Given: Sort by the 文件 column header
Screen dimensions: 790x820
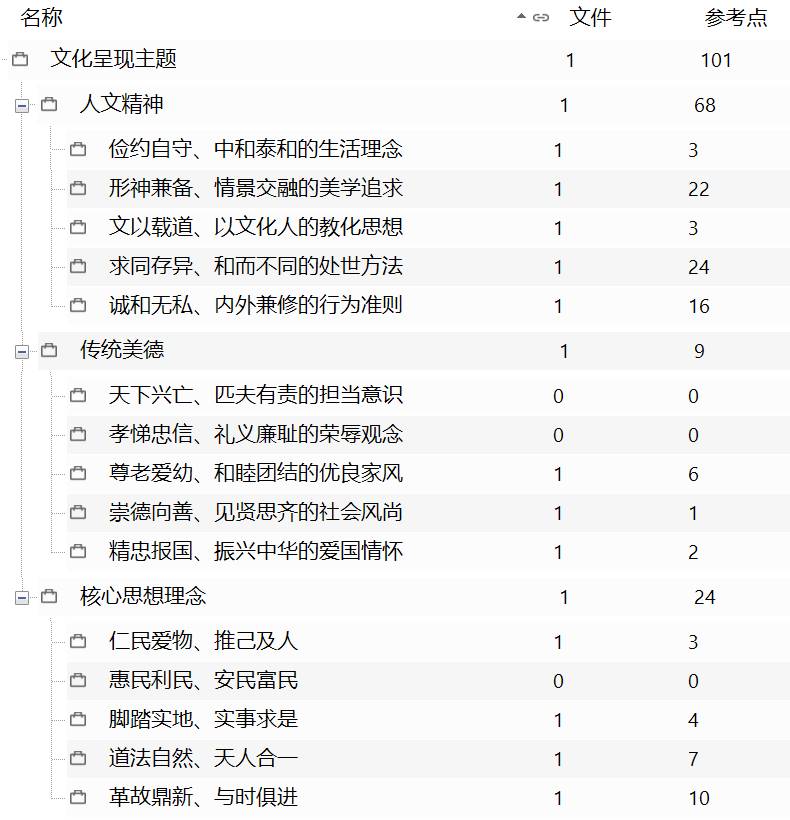Looking at the screenshot, I should point(590,17).
